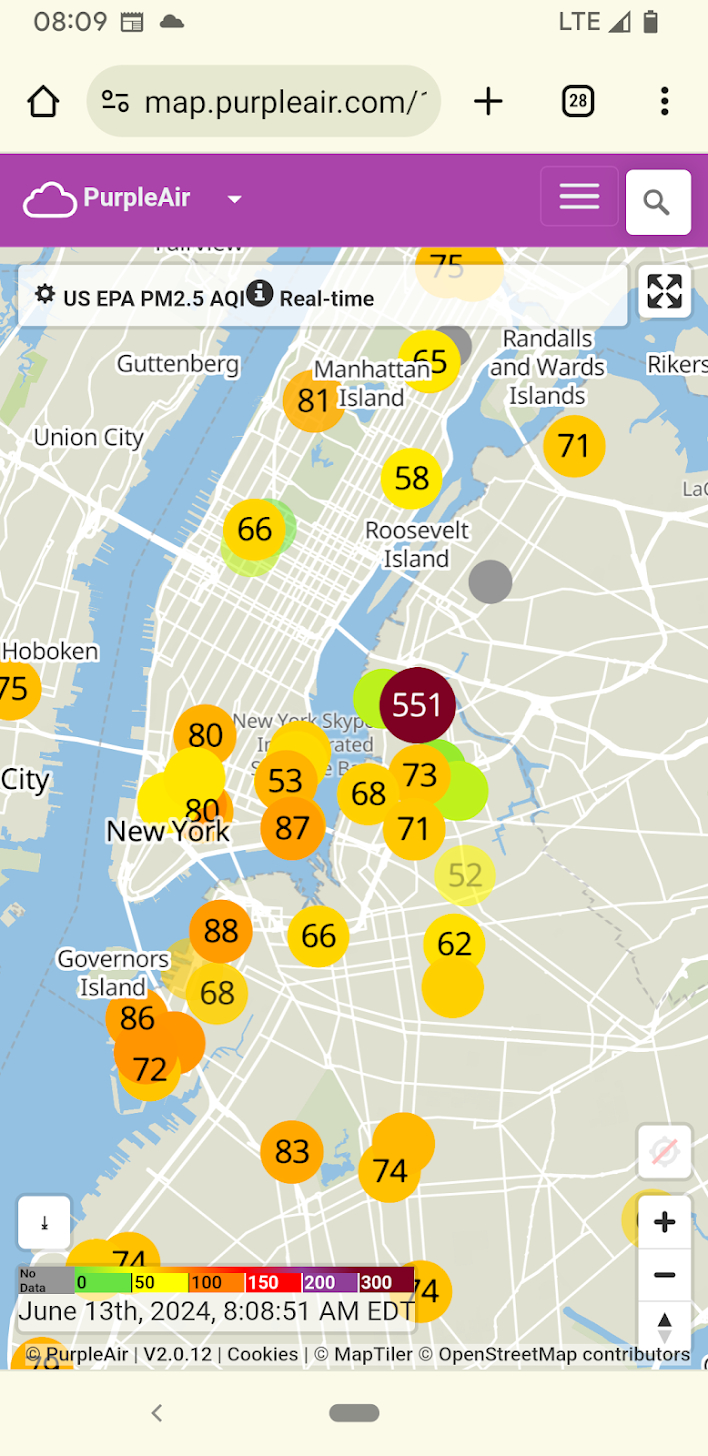Open US EPA PM2.5 AQI layer settings

[x=45, y=295]
